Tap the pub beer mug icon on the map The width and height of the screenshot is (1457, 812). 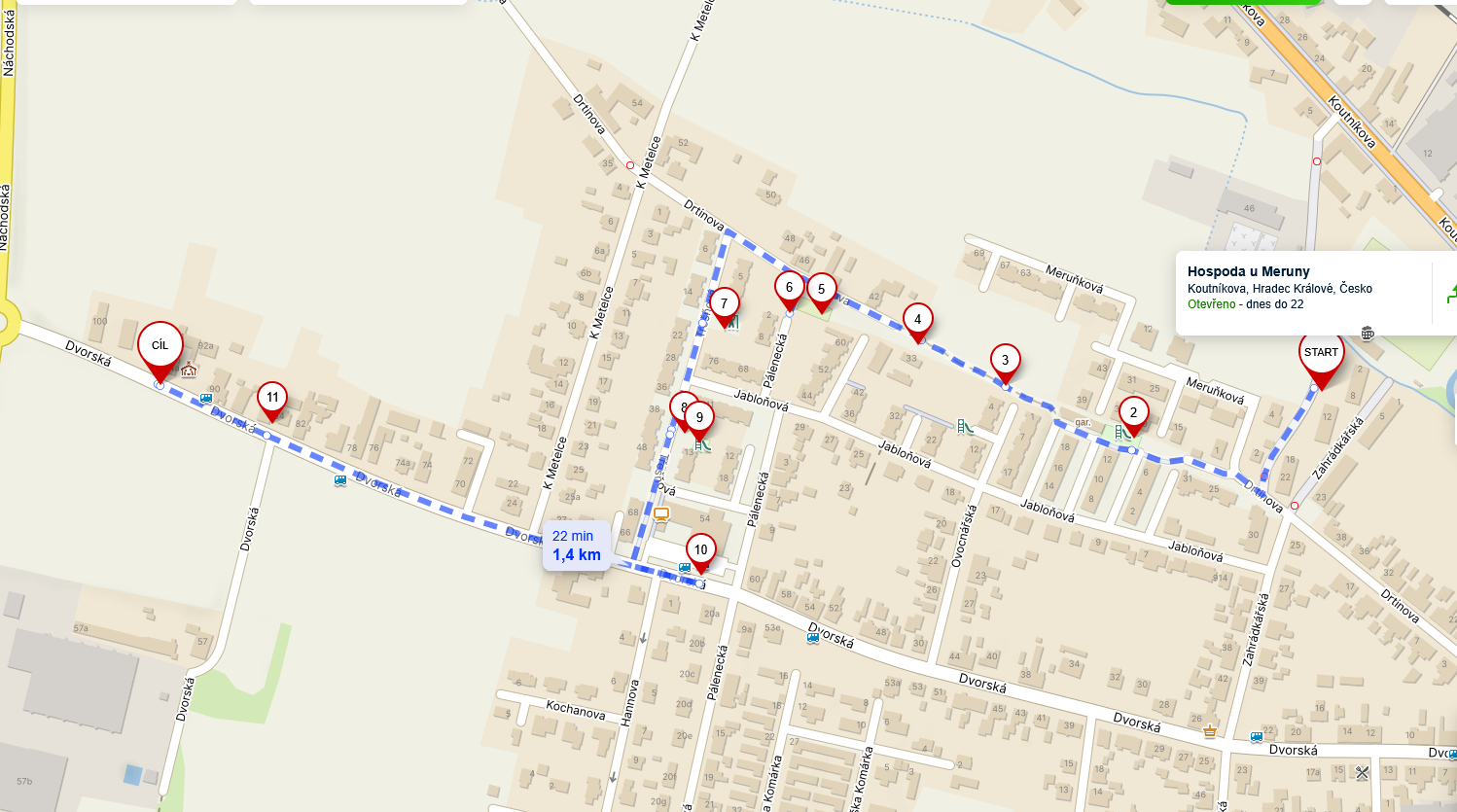click(x=1368, y=334)
